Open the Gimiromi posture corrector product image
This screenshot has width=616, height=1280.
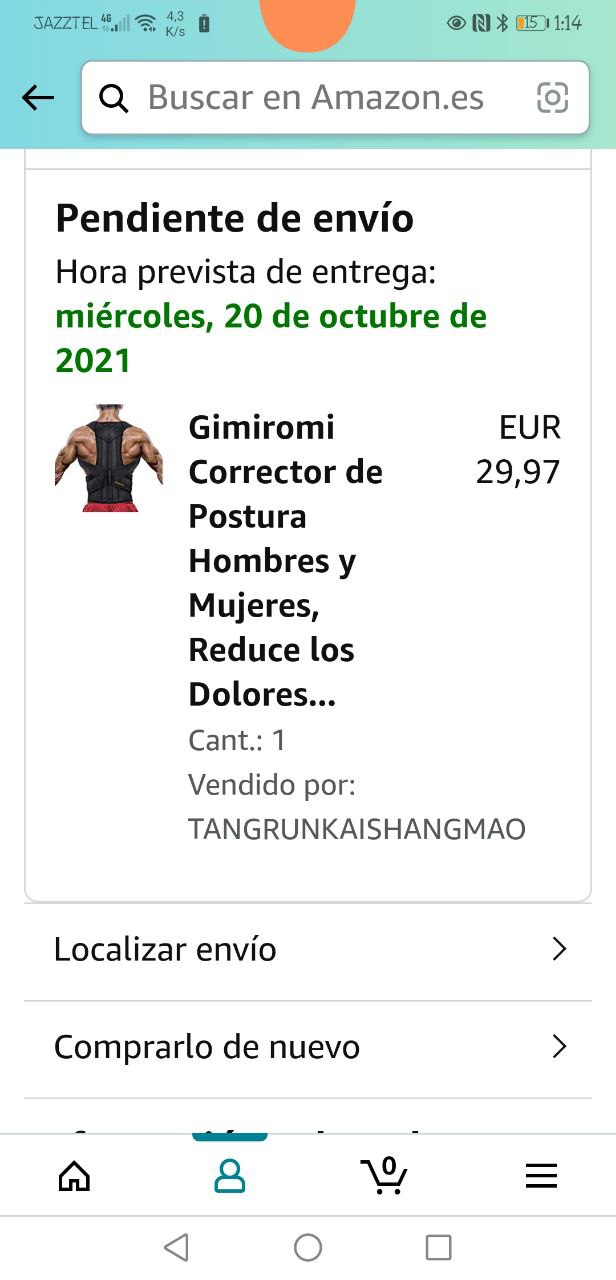click(109, 458)
